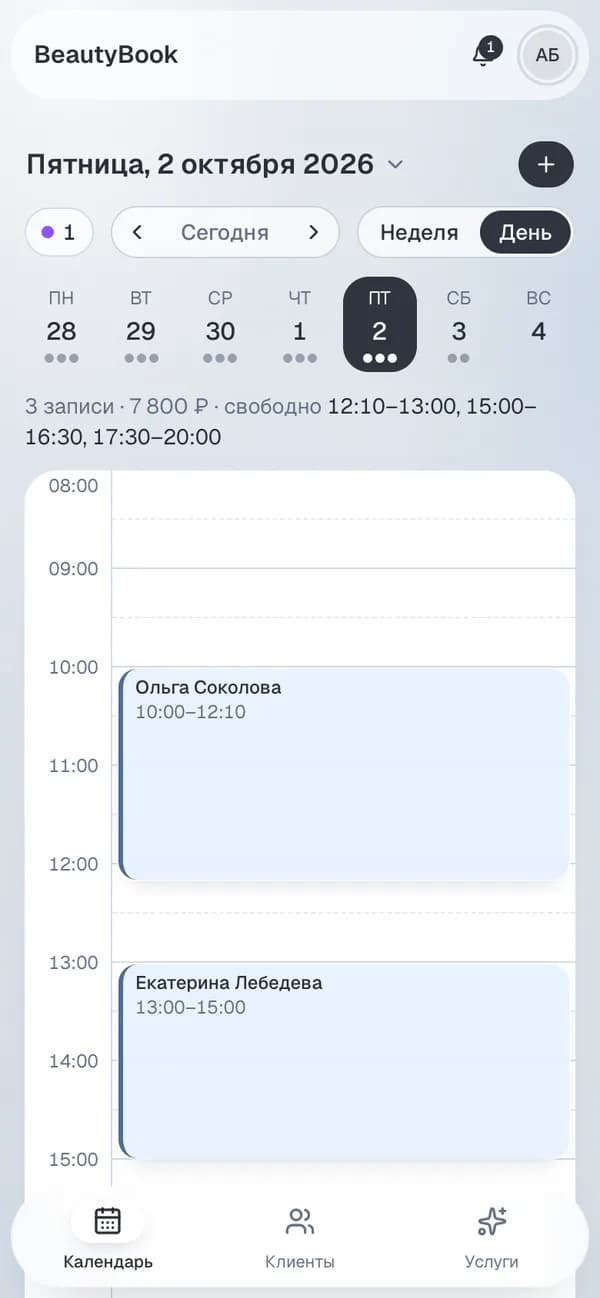
Task: Select Tuesday 29 in the week strip
Action: click(141, 325)
